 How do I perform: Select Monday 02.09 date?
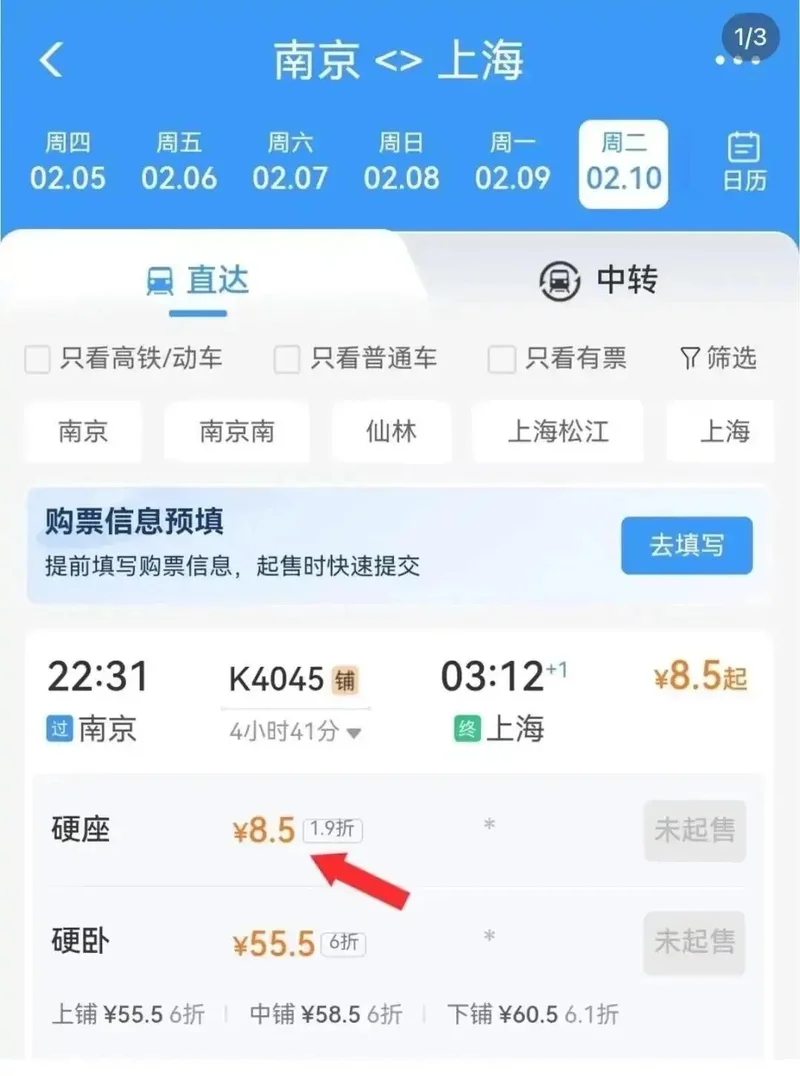(x=512, y=162)
